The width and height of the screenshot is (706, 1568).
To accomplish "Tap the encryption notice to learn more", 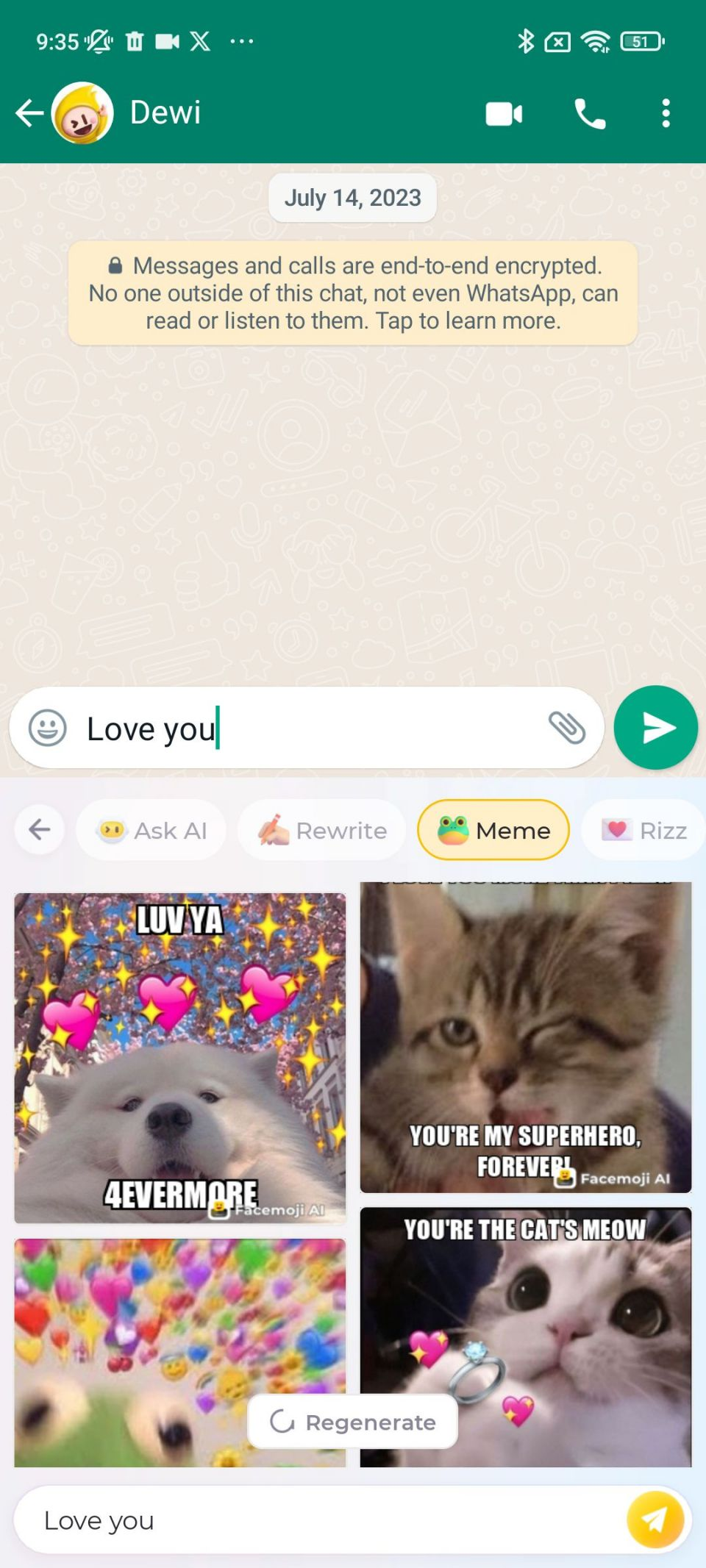I will click(x=353, y=293).
